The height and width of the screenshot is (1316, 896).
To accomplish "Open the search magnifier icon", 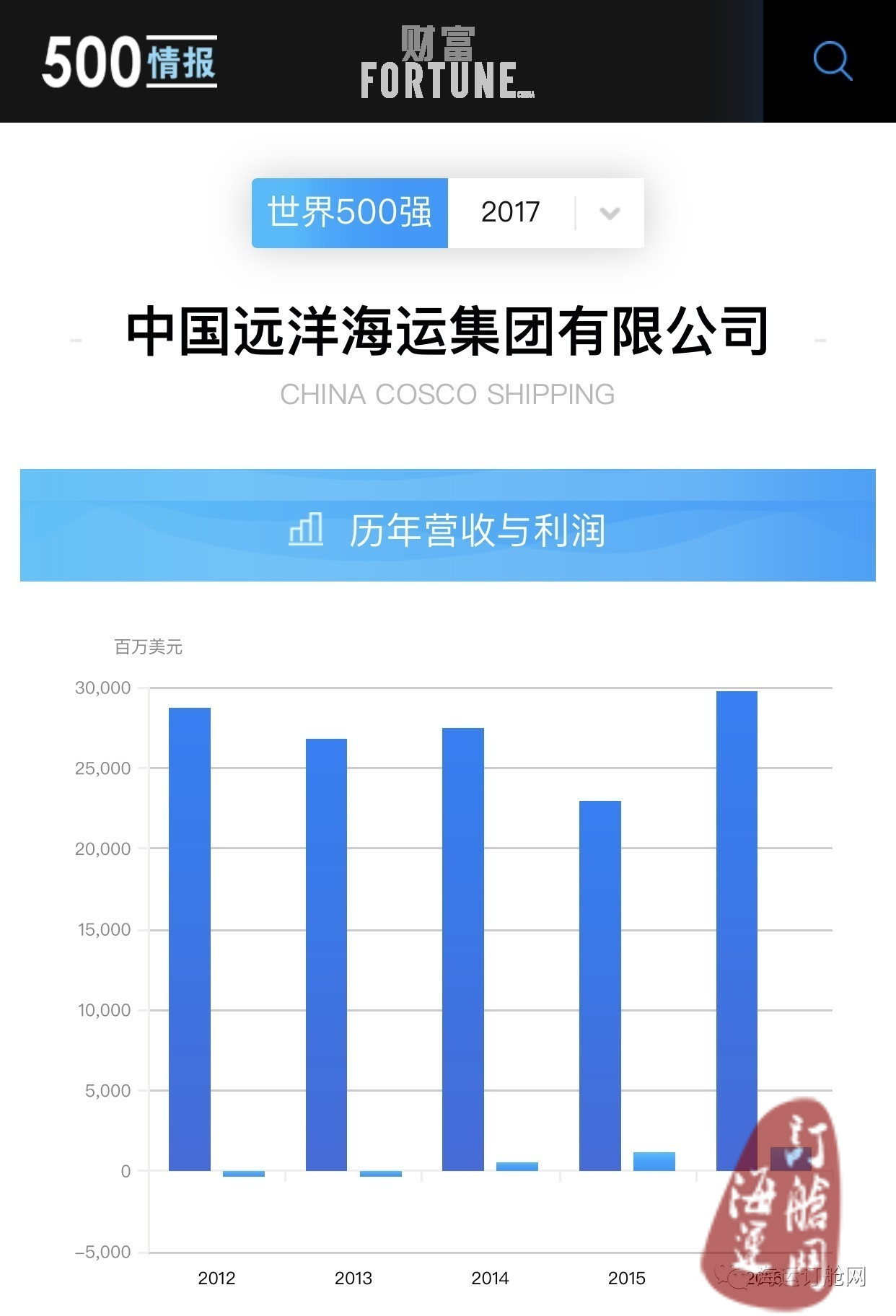I will click(833, 61).
